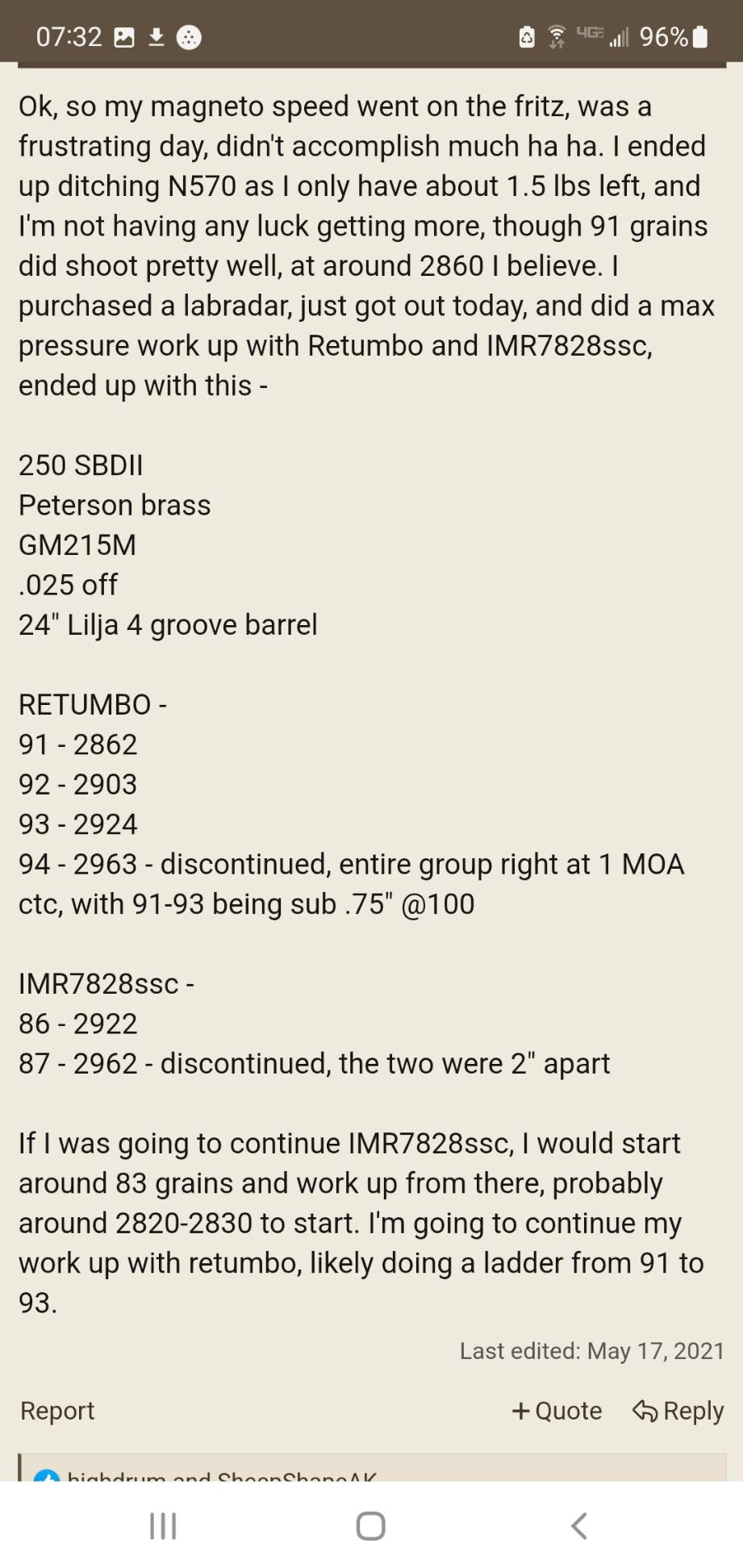
Task: Open recent apps
Action: (163, 1525)
